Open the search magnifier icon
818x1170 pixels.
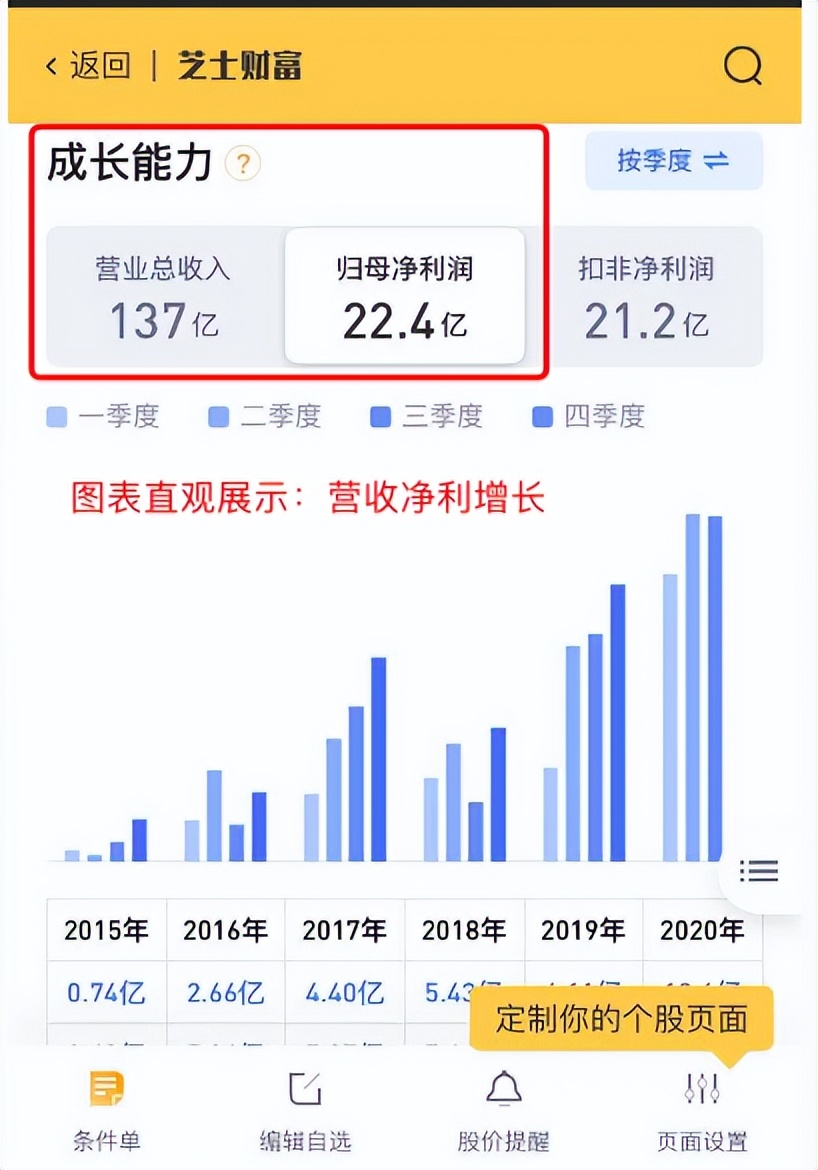pyautogui.click(x=741, y=66)
